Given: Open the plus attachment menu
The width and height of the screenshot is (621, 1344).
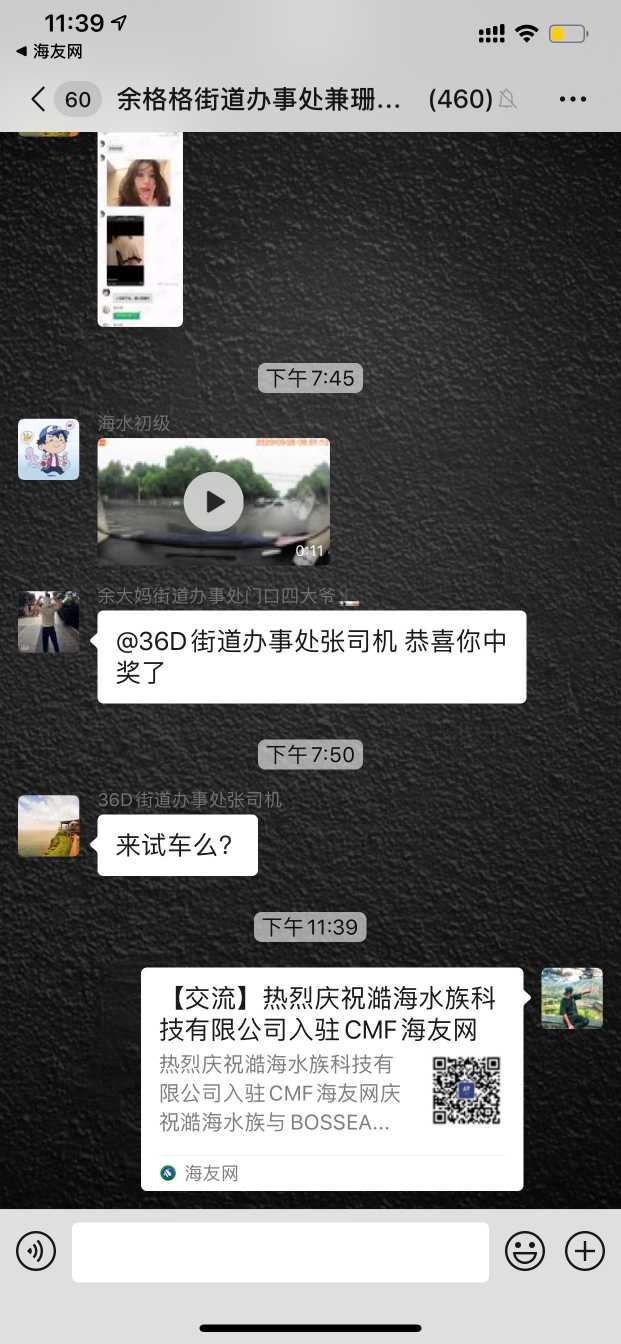Looking at the screenshot, I should pos(585,1251).
